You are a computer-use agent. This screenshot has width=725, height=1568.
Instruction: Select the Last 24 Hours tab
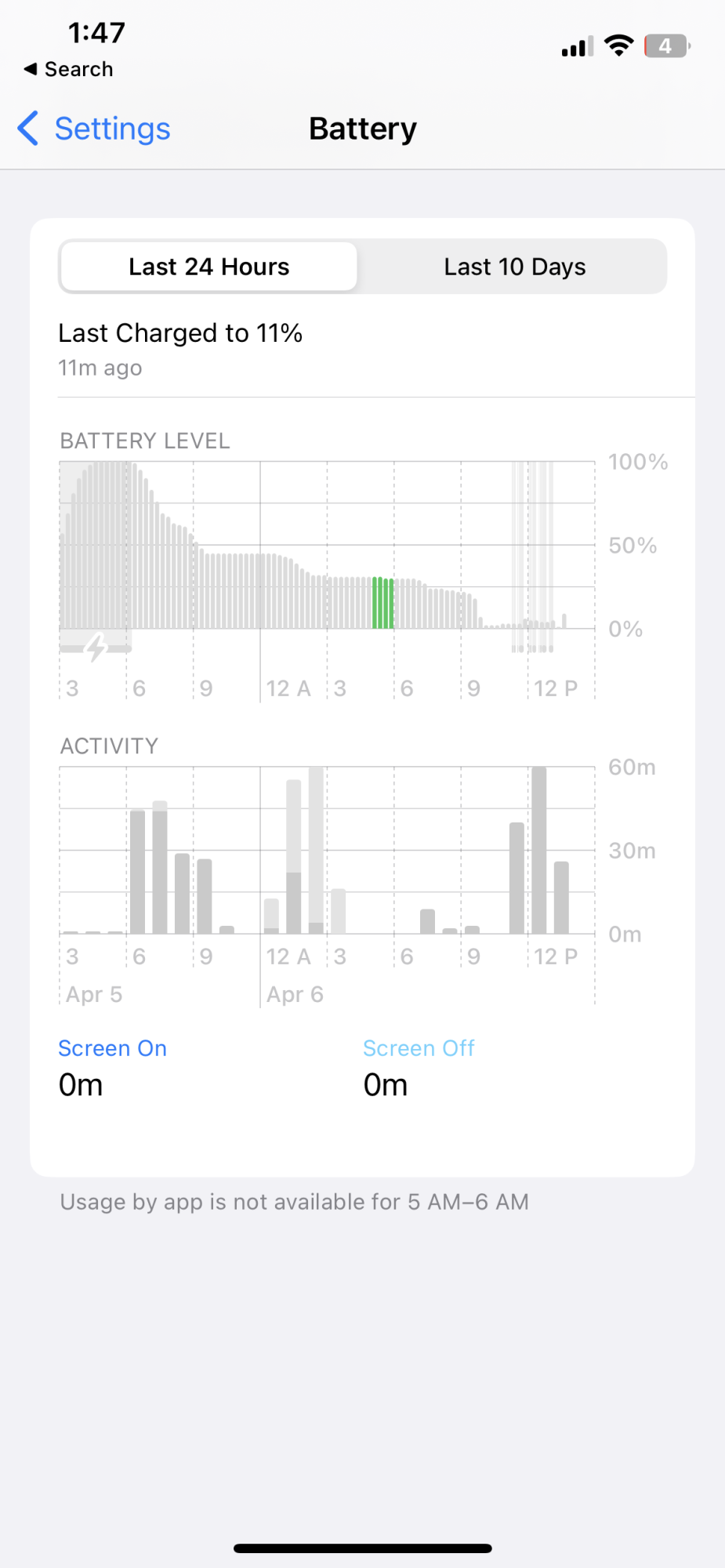pos(209,267)
